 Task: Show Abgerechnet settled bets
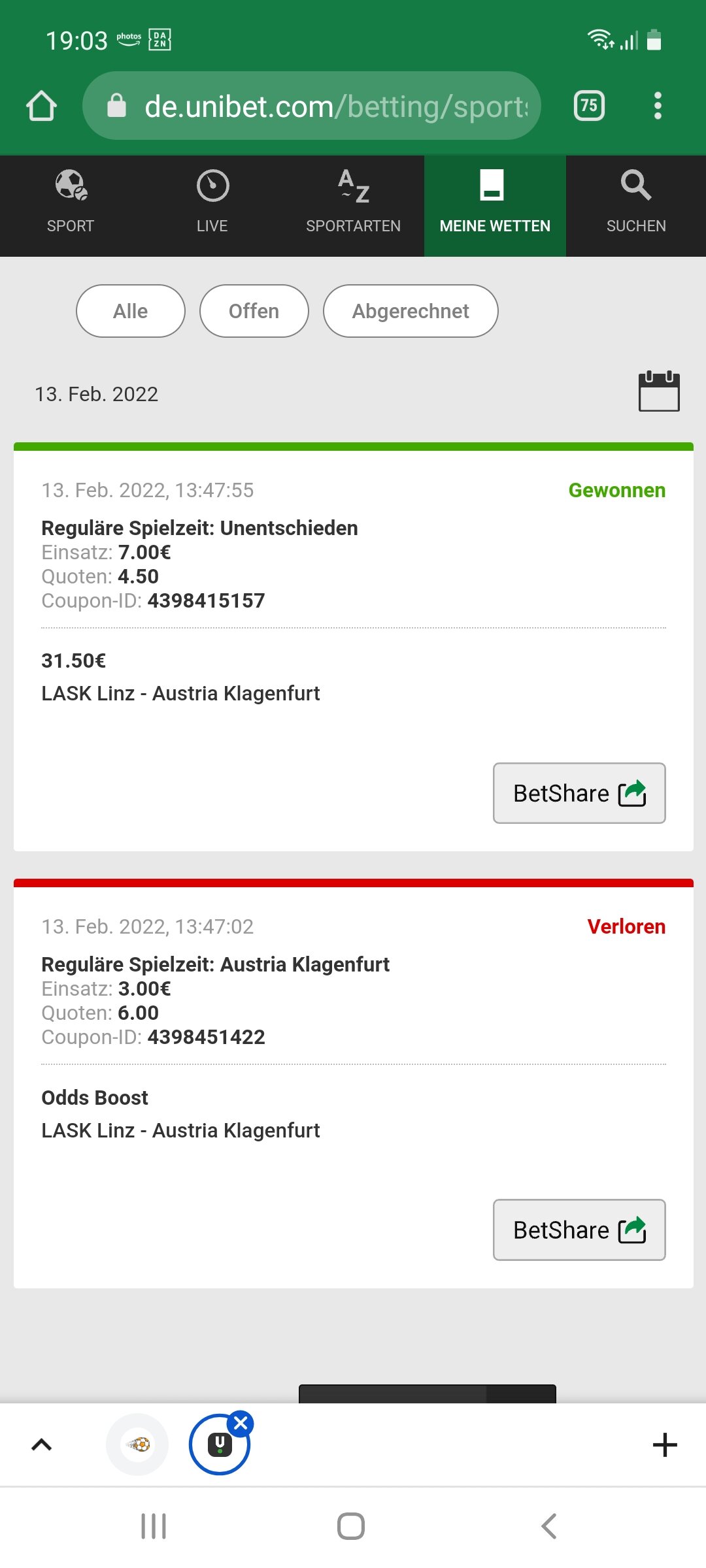tap(411, 311)
